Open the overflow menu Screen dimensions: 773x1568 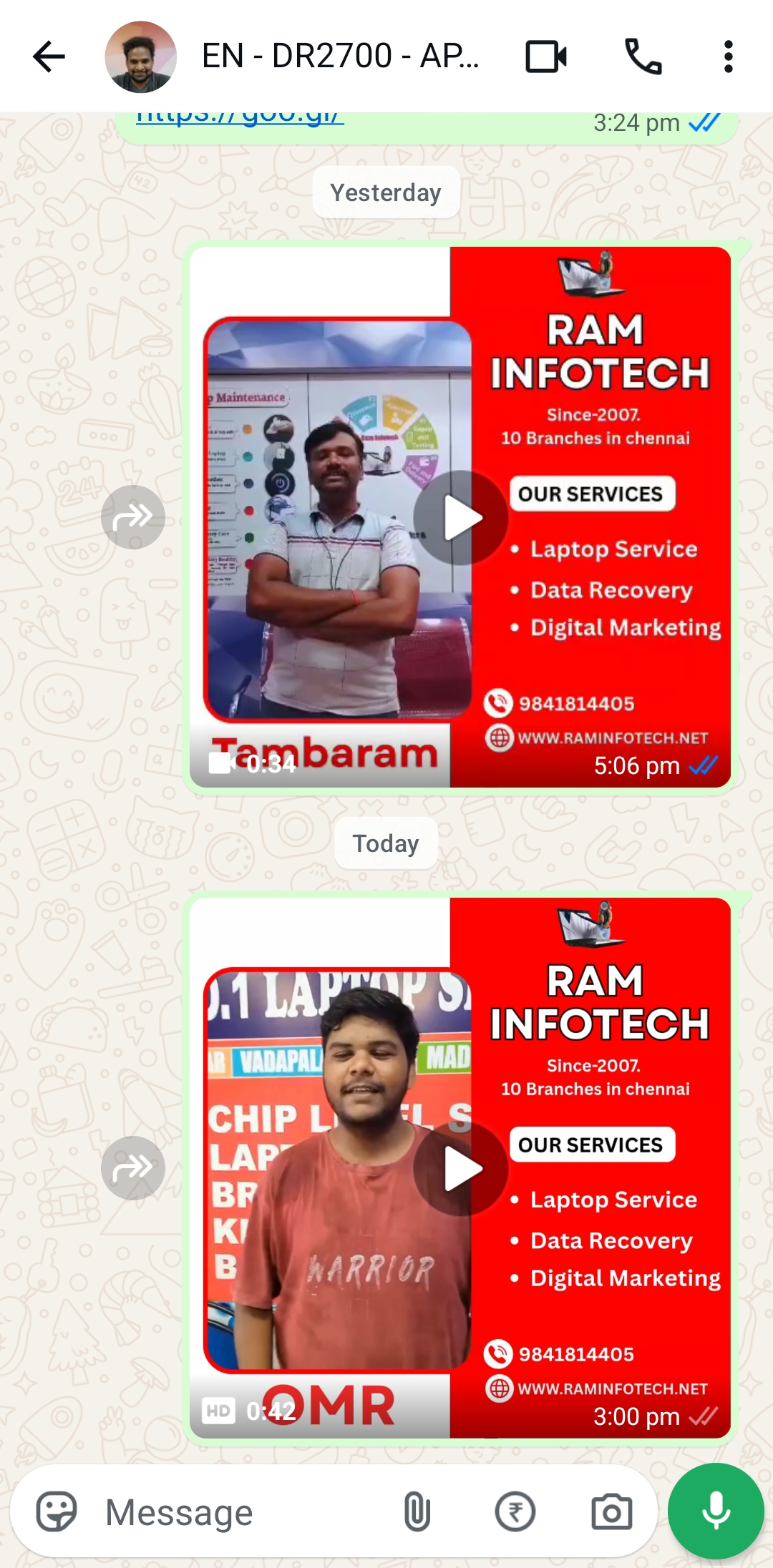tap(728, 57)
